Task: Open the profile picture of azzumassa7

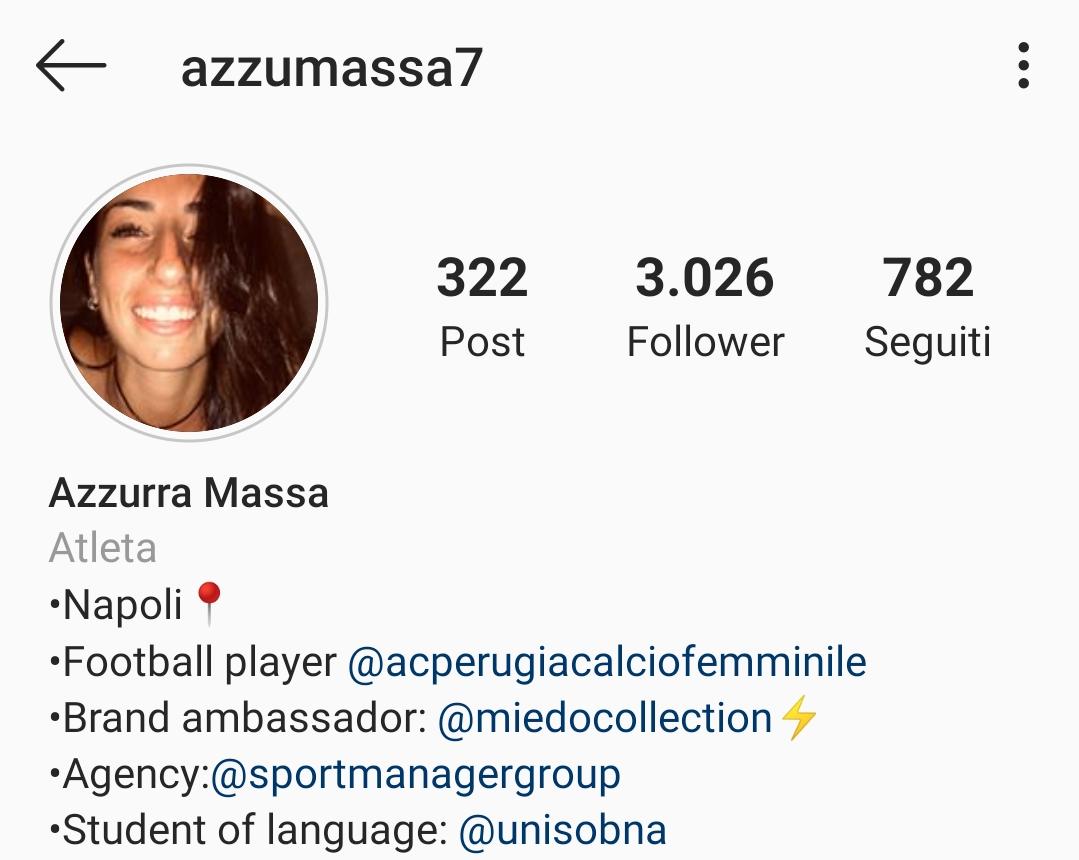Action: point(189,303)
